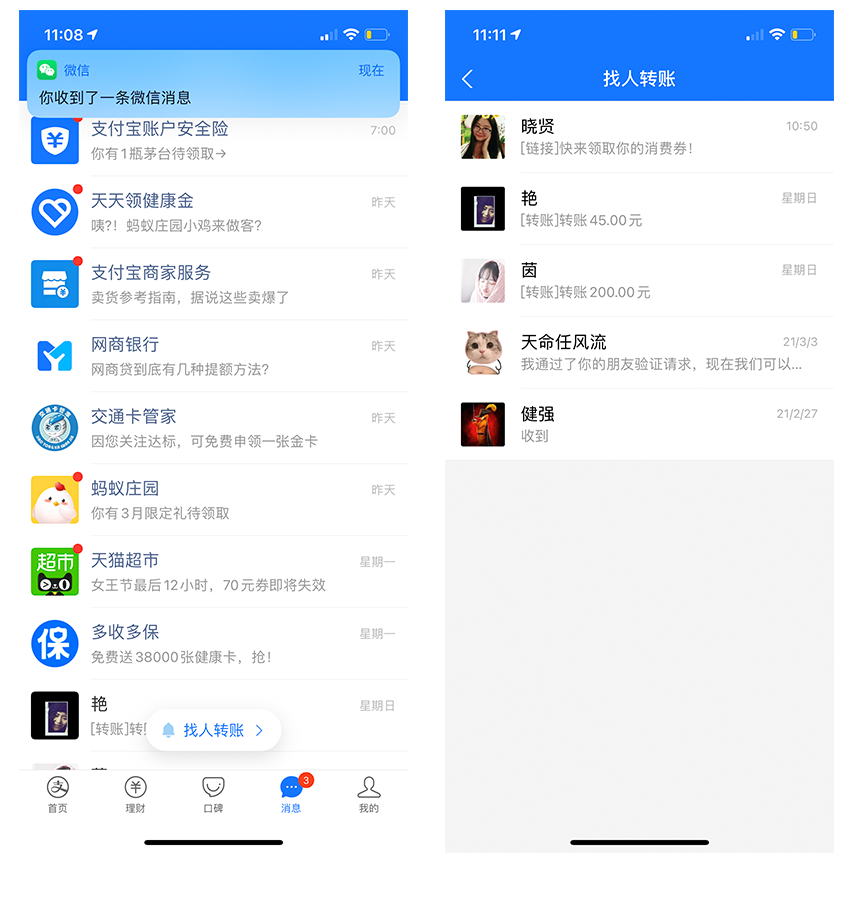Open the chat with 晓贤
This screenshot has width=863, height=914.
[x=639, y=137]
